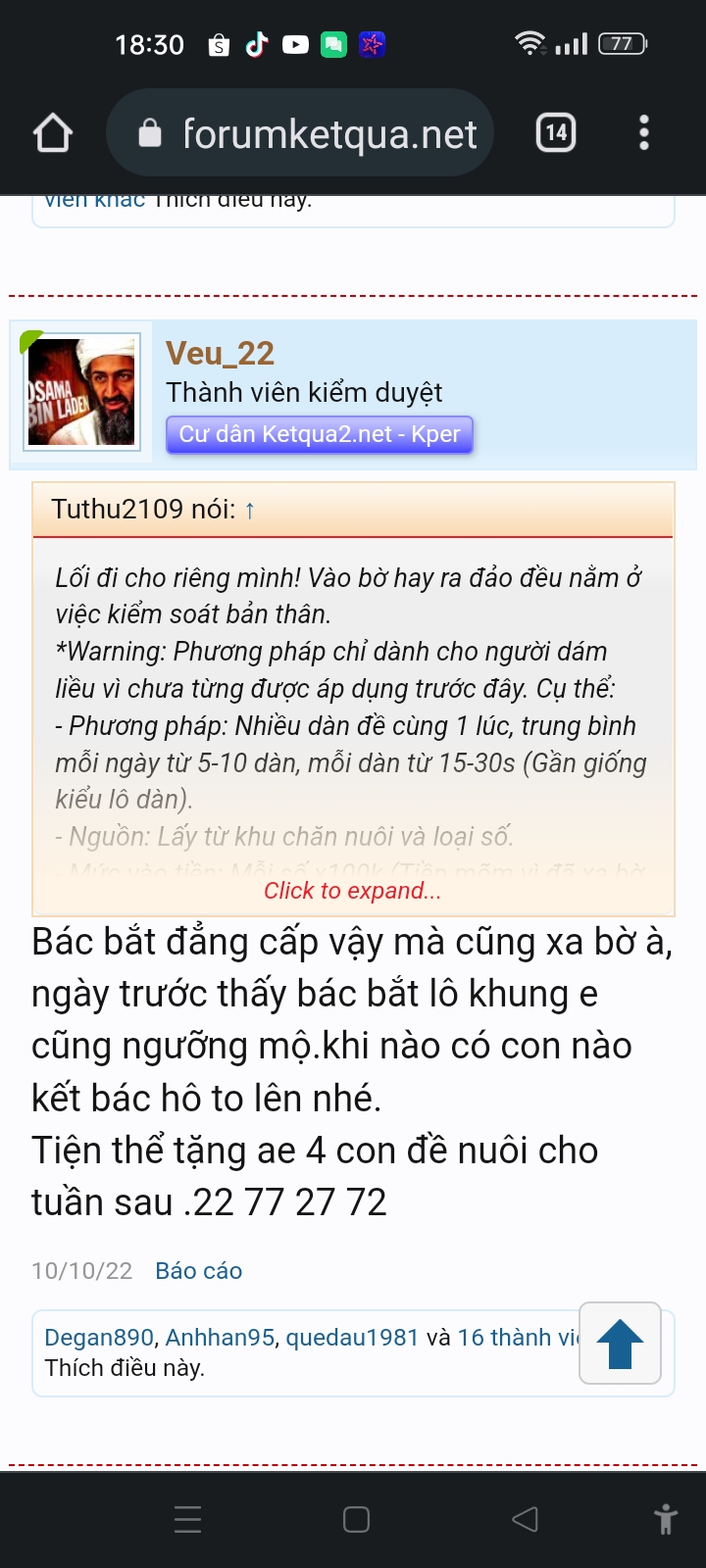Go to the browser home page

coord(53,133)
